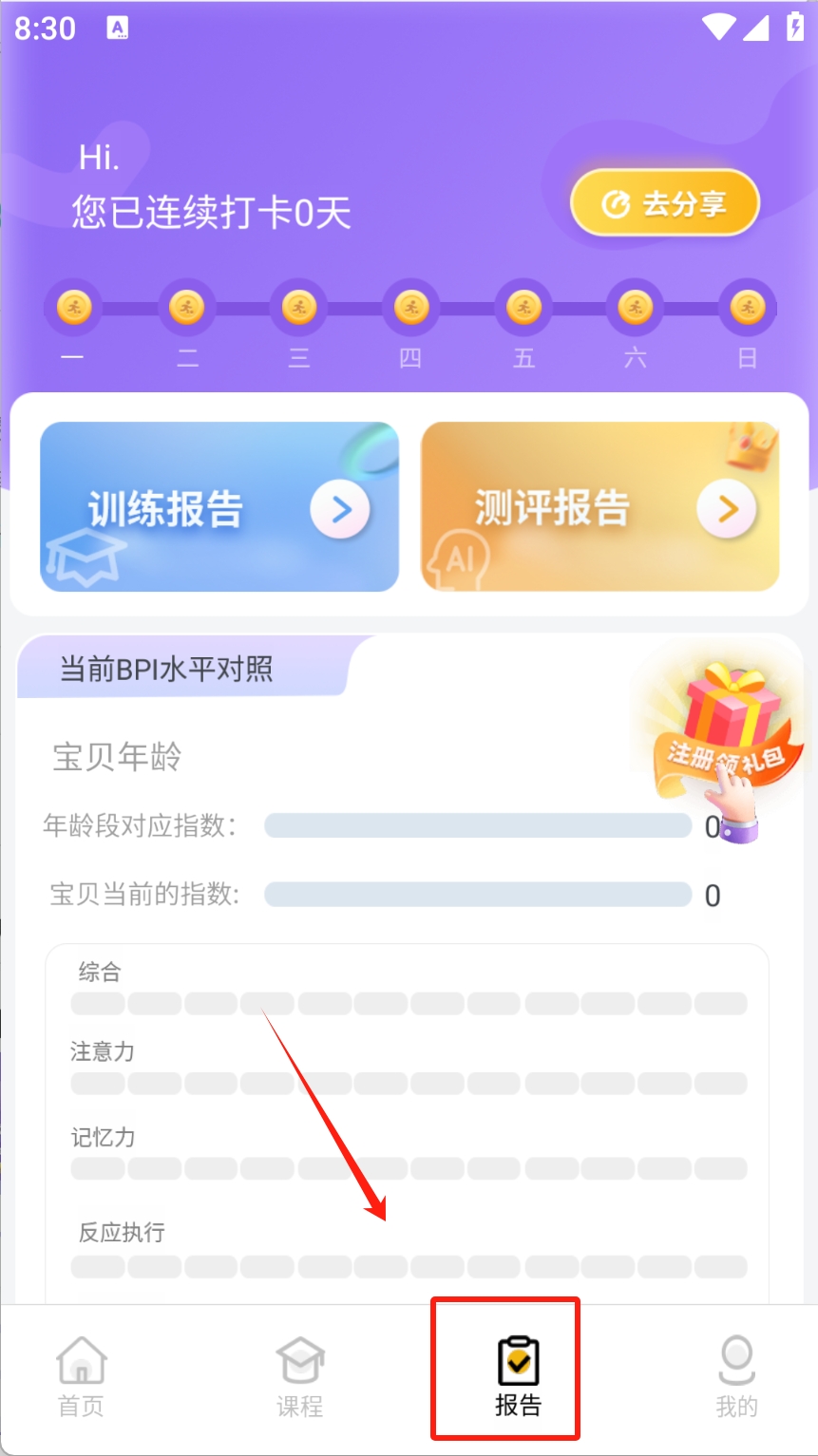Screen dimensions: 818x1456
Task: Go to the 首页 home tab
Action: (x=82, y=1376)
